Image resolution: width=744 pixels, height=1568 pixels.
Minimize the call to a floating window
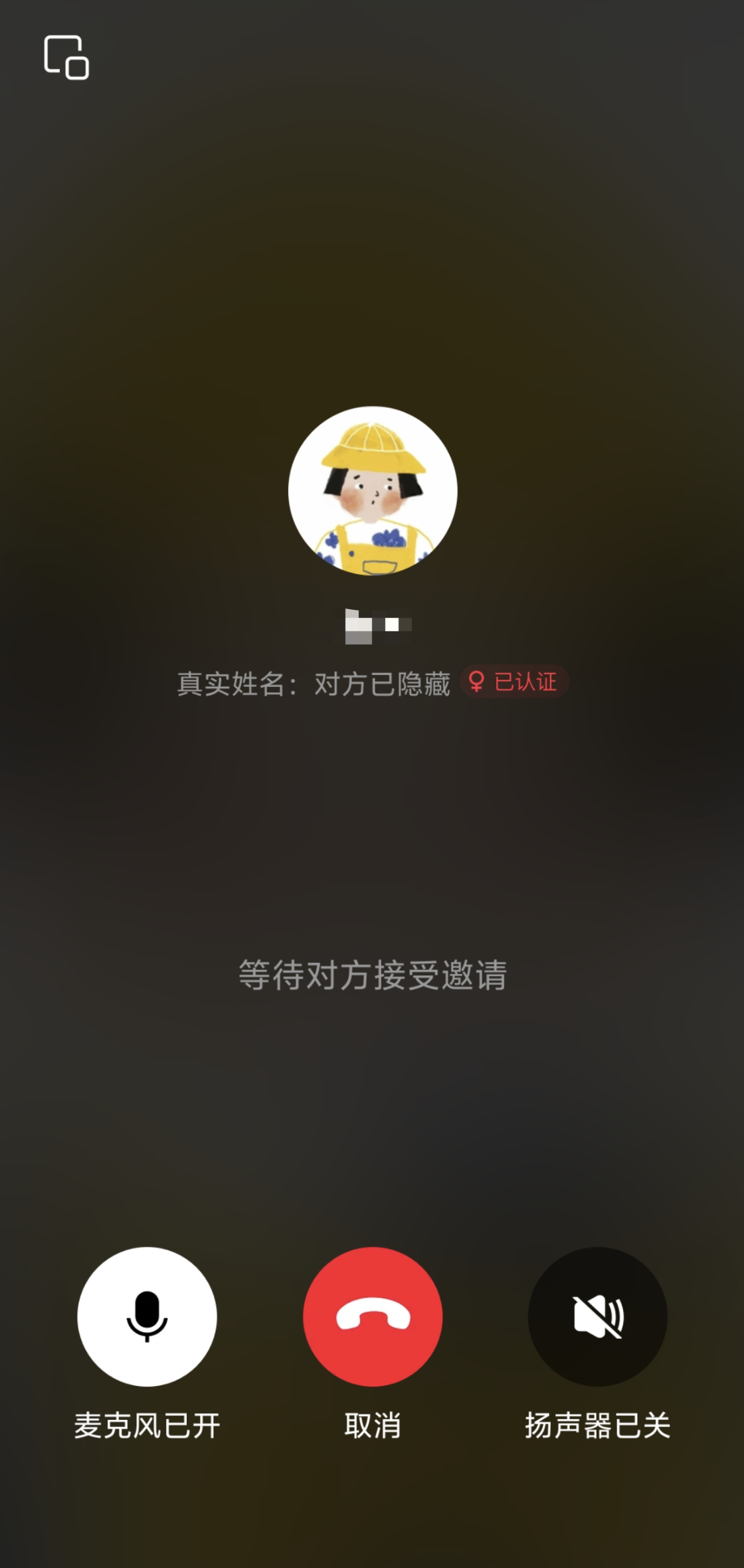click(x=66, y=58)
